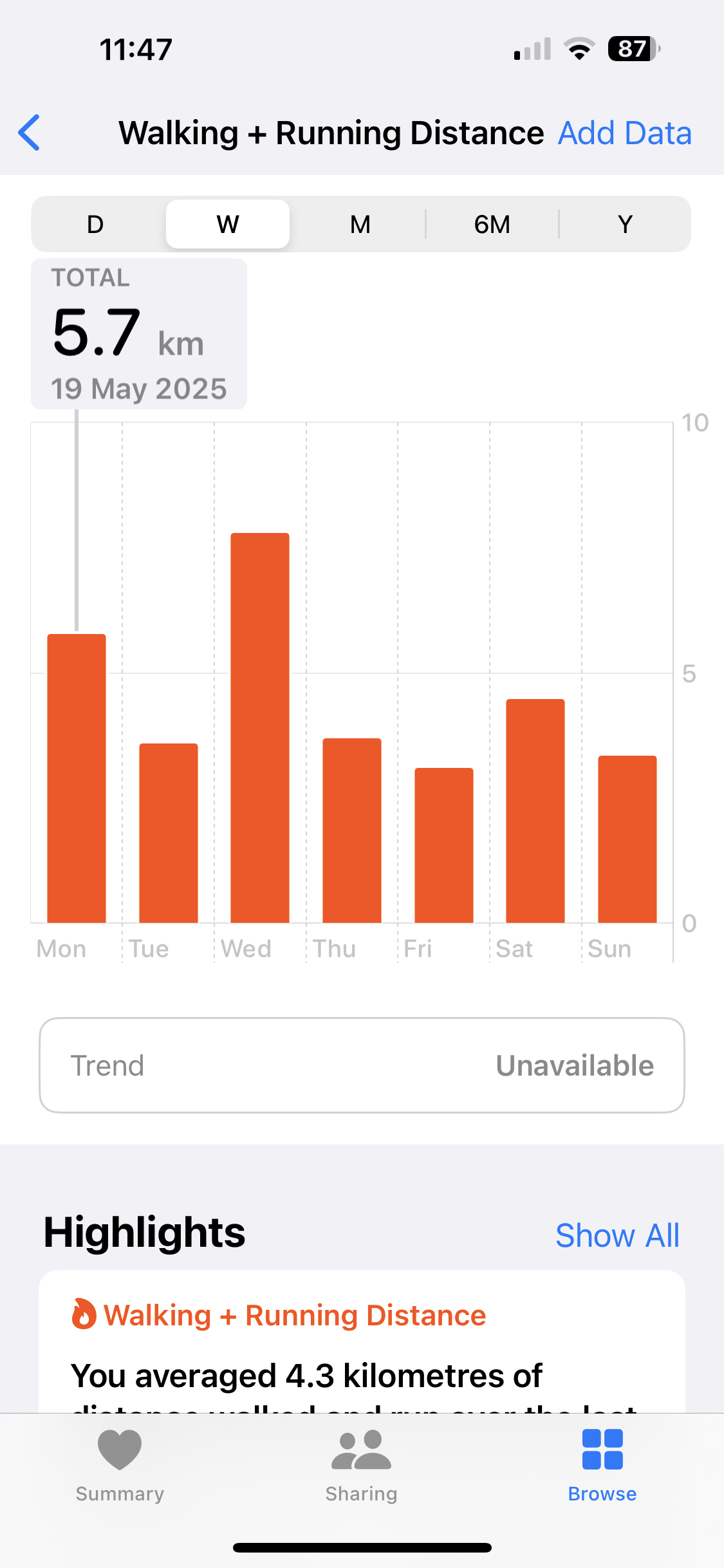Switch to the M month view
Screen dimensions: 724x1568
click(x=360, y=224)
